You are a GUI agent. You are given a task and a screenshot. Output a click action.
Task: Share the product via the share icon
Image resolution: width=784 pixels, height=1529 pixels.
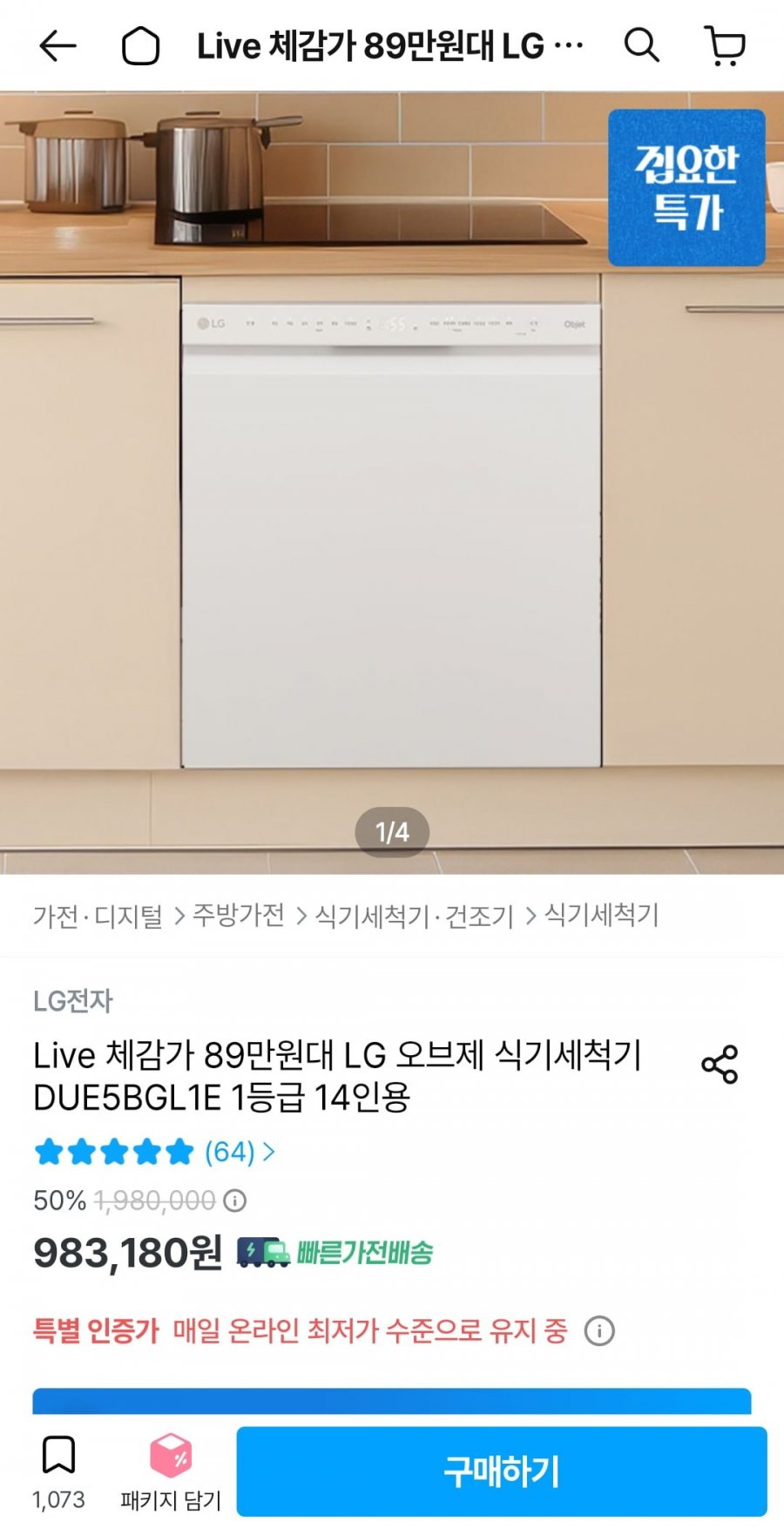click(720, 1065)
